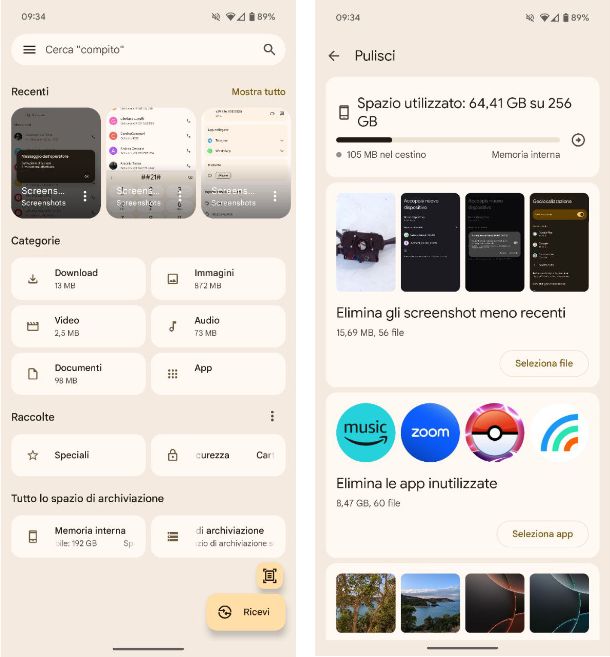610x657 pixels.
Task: View the Documenti category
Action: 78,373
